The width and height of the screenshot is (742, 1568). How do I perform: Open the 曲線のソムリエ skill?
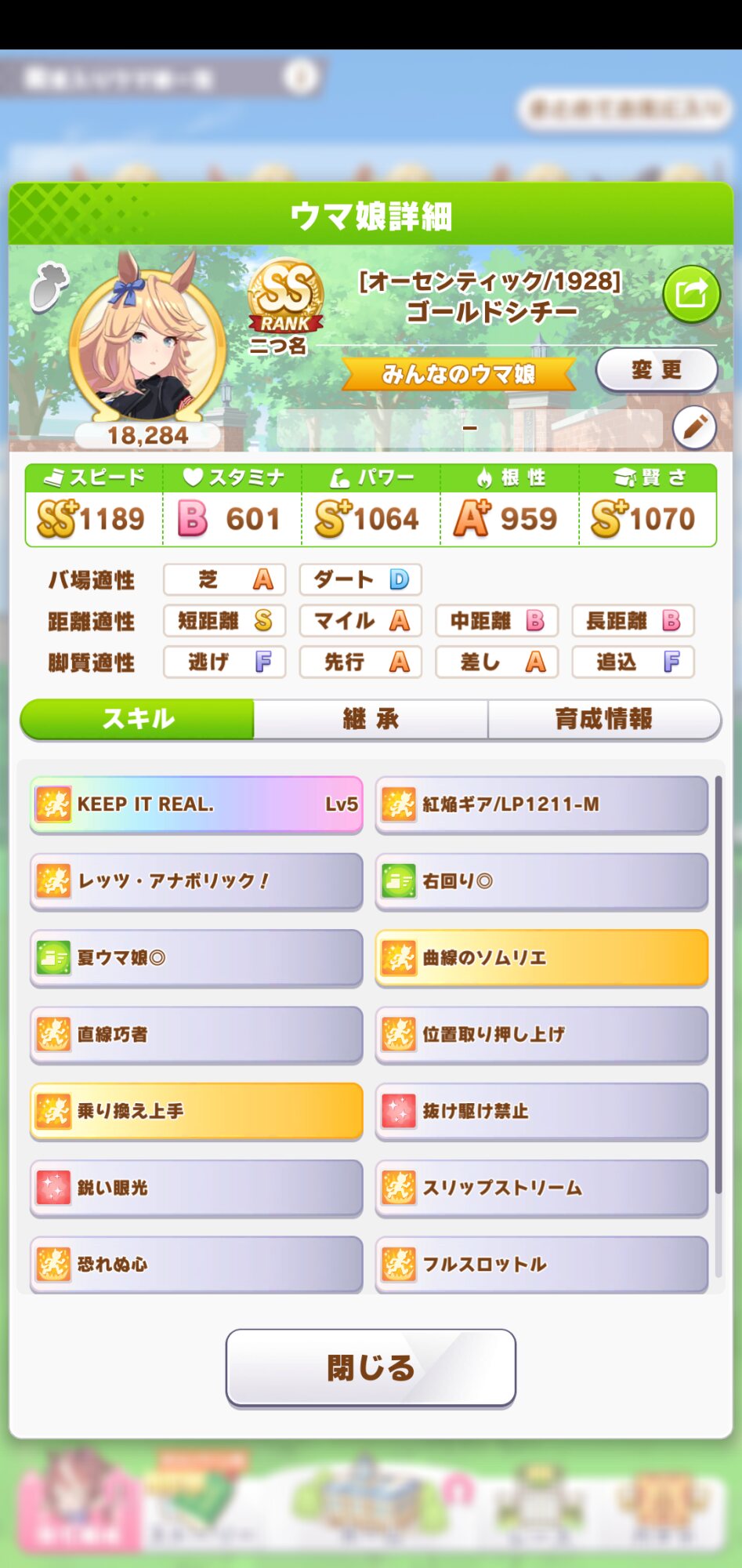tap(541, 958)
